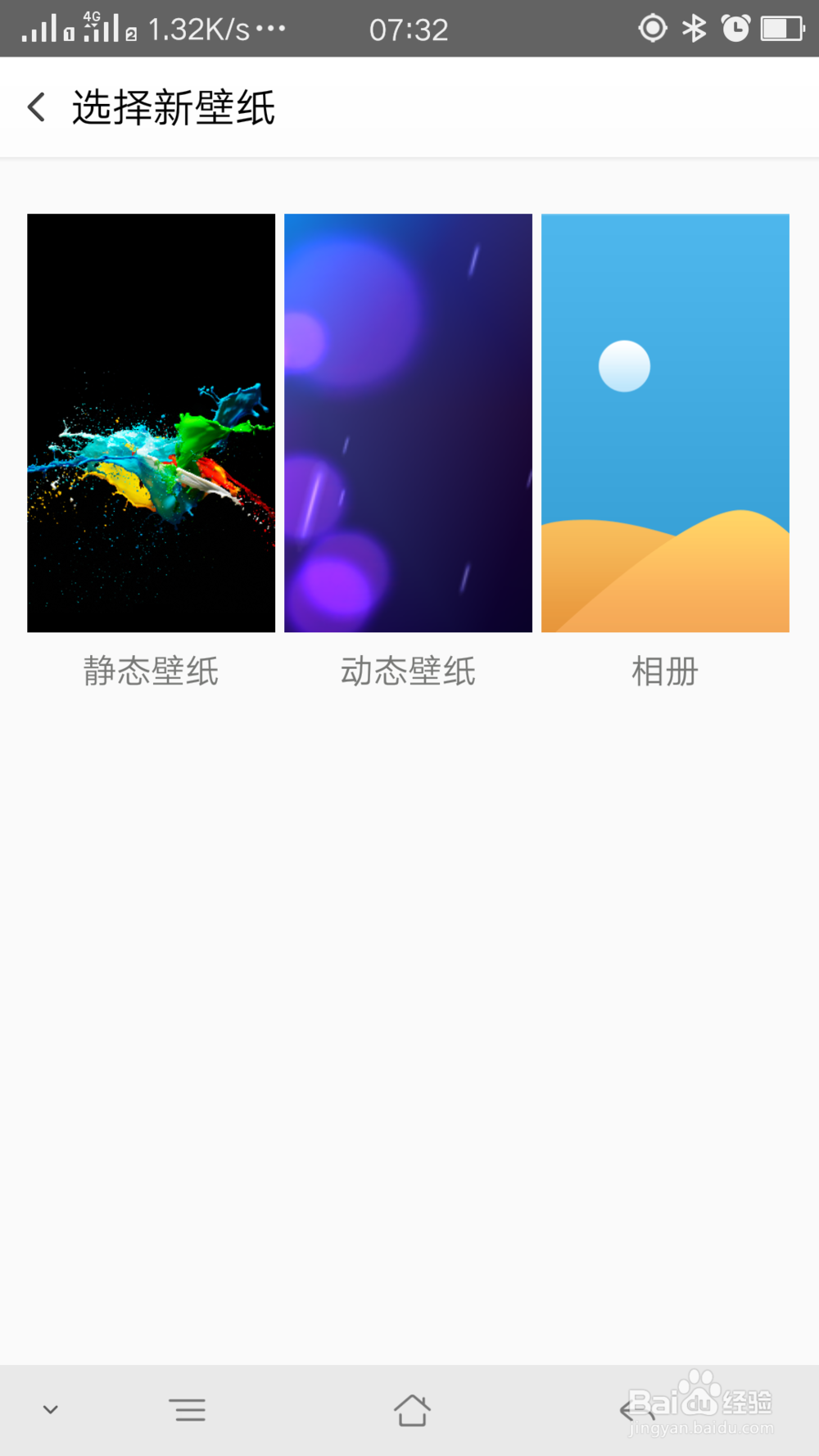Tap the system back button
This screenshot has width=819, height=1456.
[634, 1410]
